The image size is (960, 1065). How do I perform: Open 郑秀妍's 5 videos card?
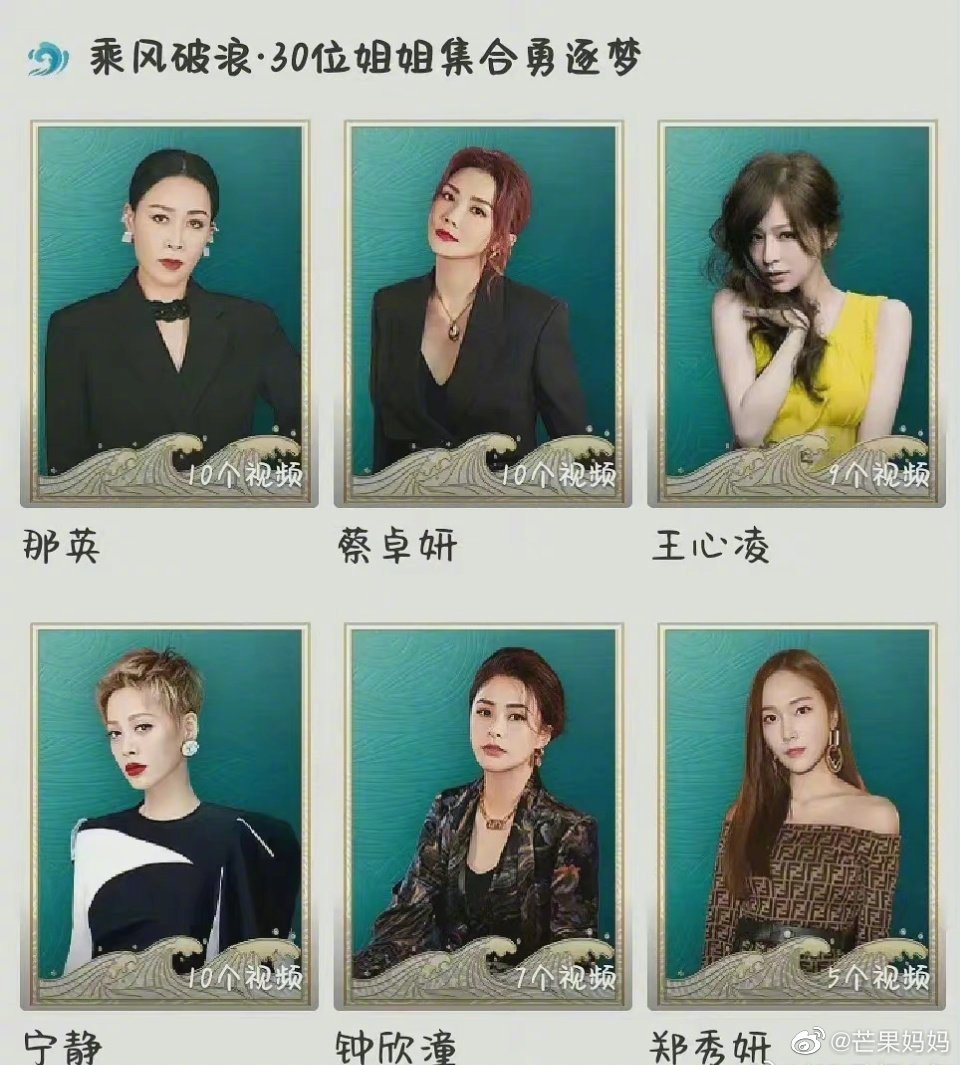point(797,815)
